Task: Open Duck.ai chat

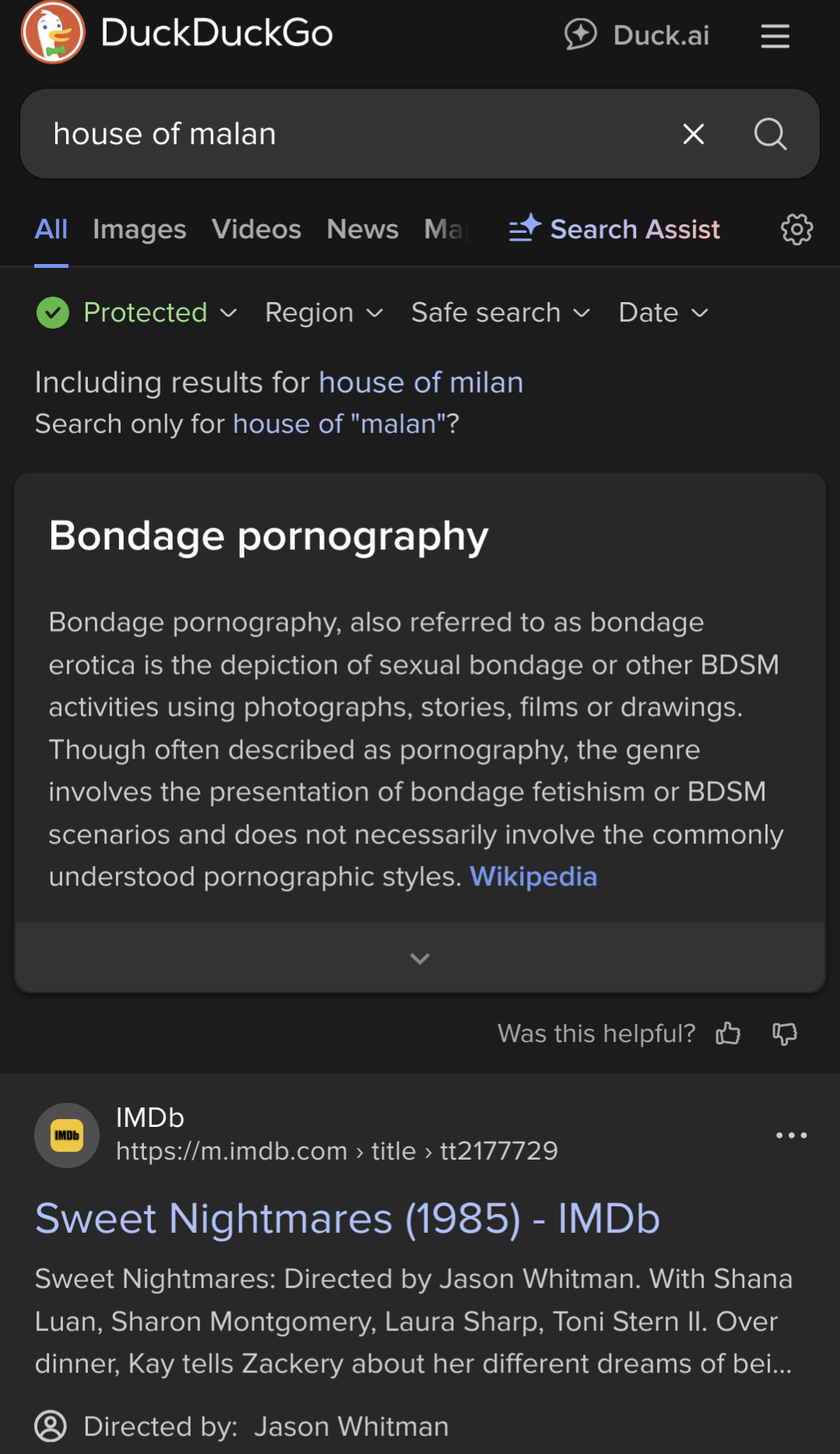Action: (x=637, y=35)
